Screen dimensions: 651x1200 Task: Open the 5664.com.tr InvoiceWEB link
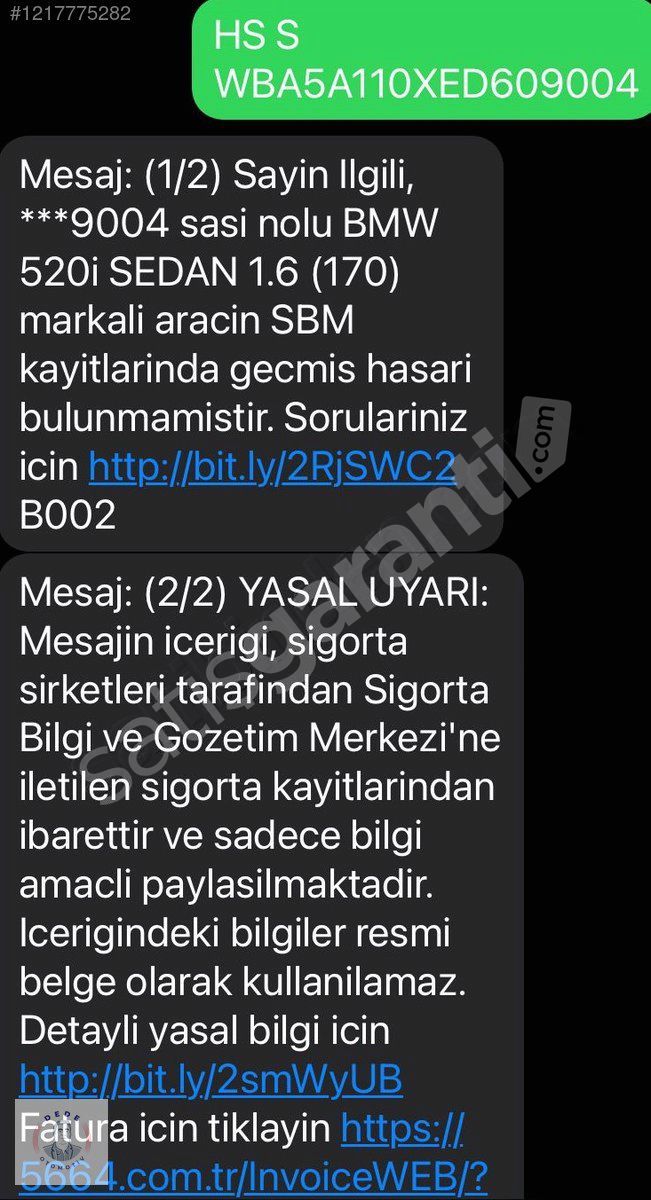(x=254, y=1153)
